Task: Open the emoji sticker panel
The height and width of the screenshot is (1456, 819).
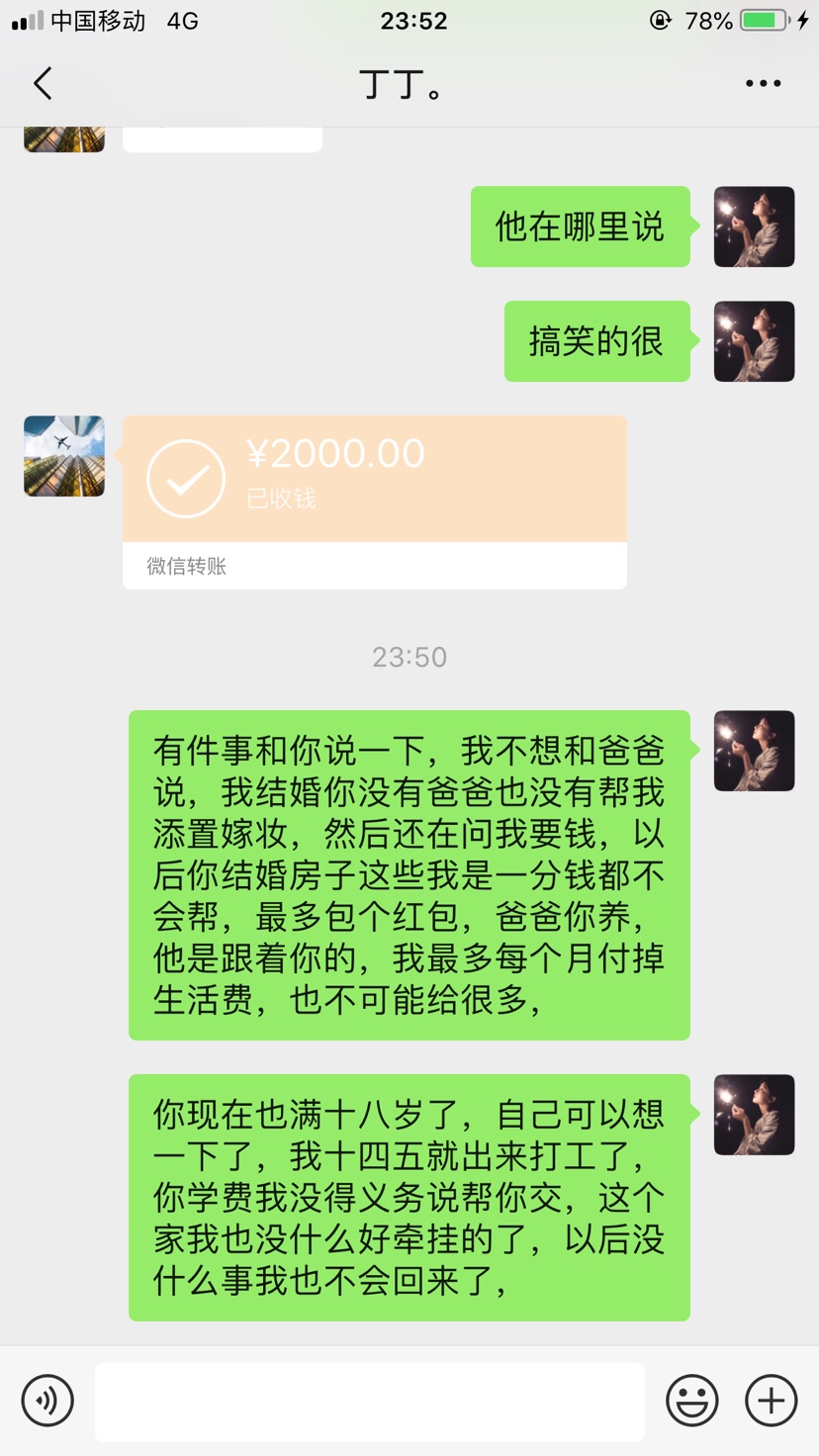Action: [x=691, y=1401]
